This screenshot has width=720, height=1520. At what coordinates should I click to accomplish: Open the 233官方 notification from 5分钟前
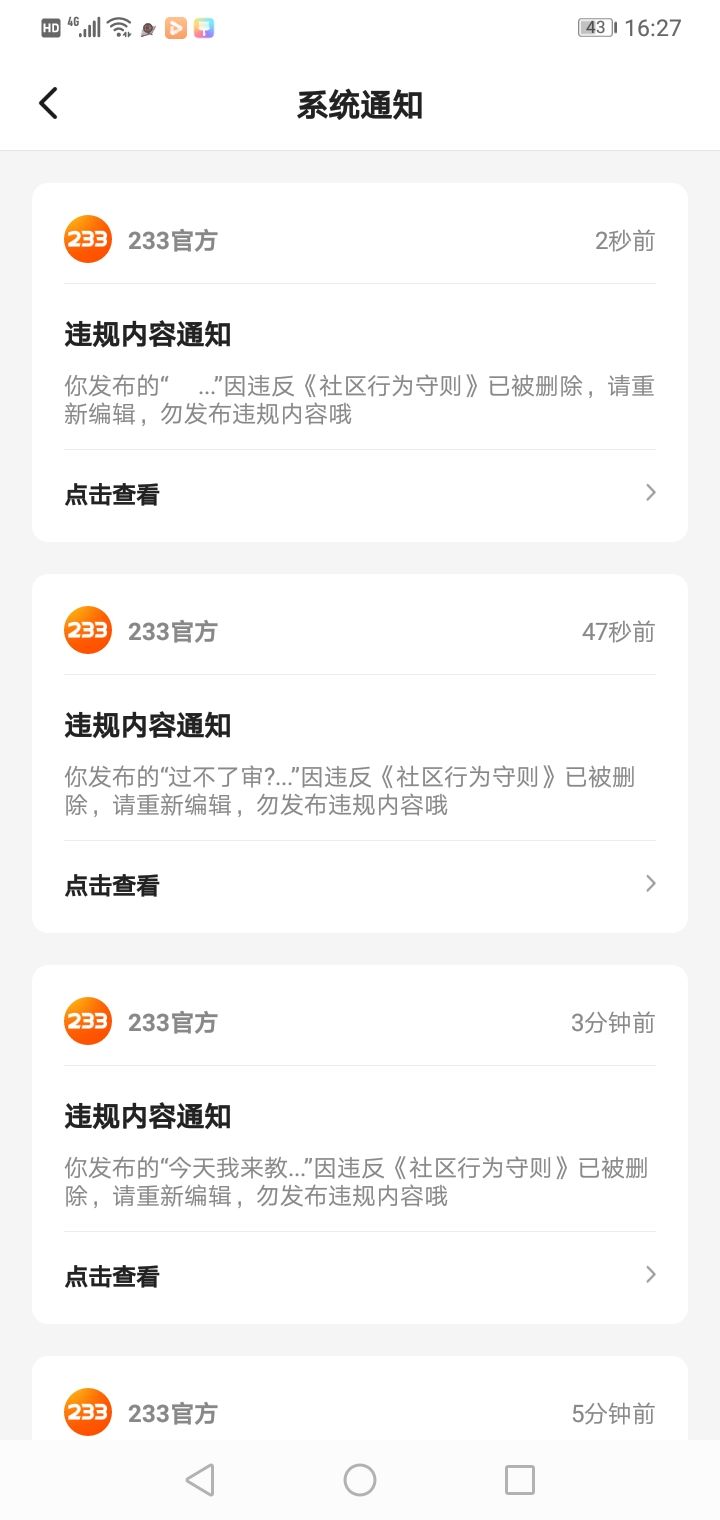pos(360,1398)
